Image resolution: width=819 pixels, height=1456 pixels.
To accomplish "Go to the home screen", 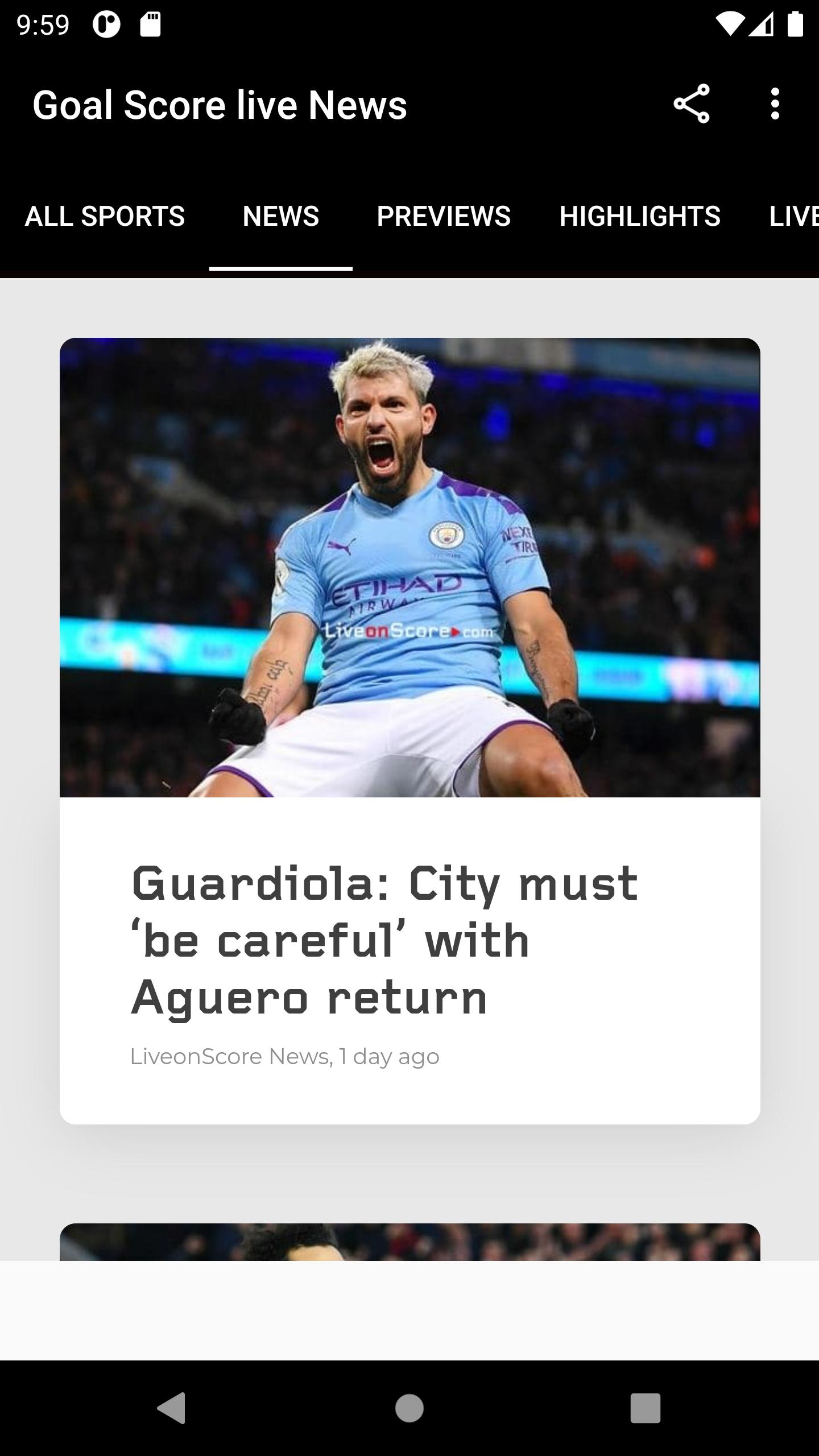I will [x=409, y=1408].
